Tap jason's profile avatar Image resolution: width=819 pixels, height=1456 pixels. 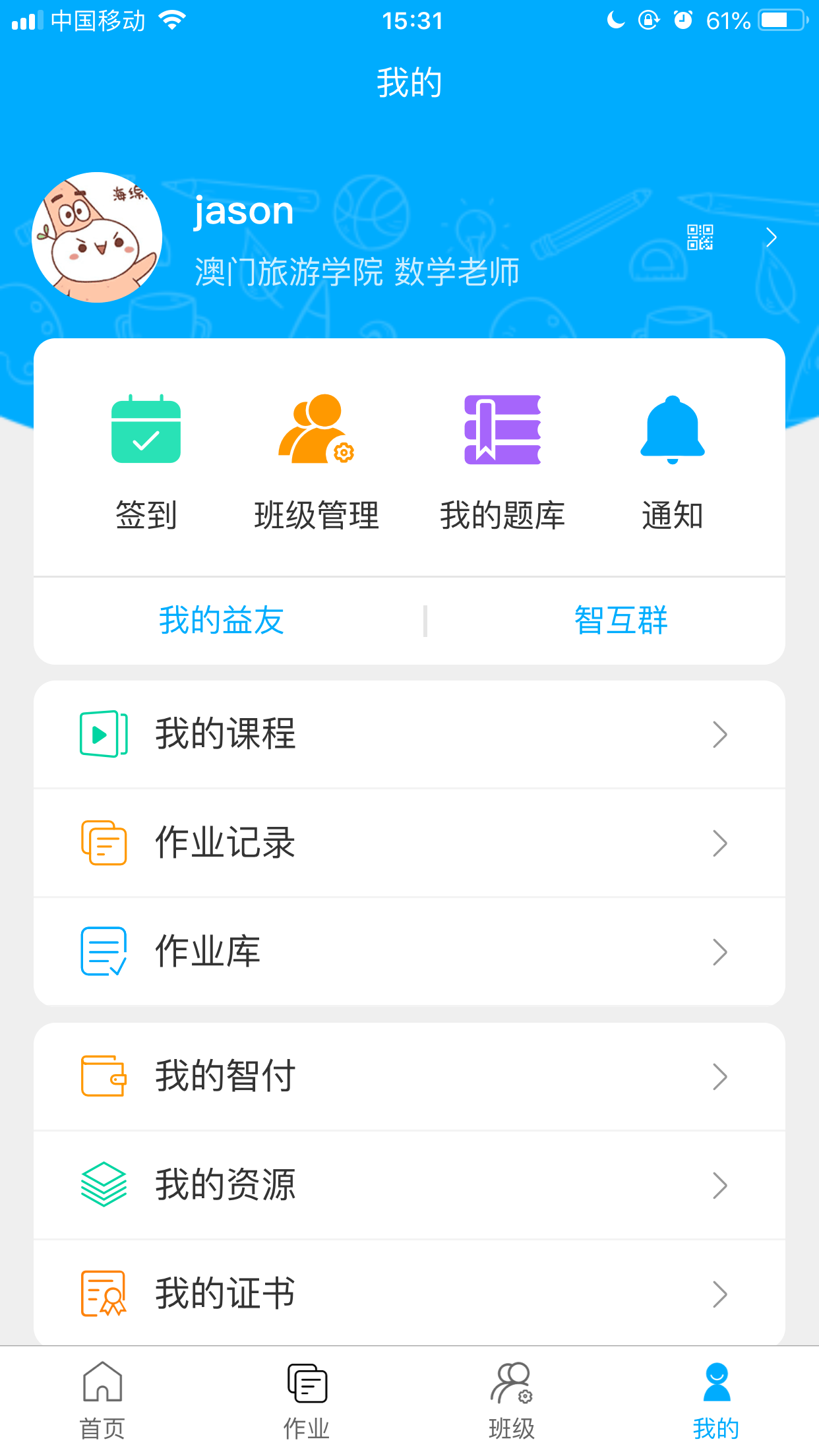[x=97, y=237]
